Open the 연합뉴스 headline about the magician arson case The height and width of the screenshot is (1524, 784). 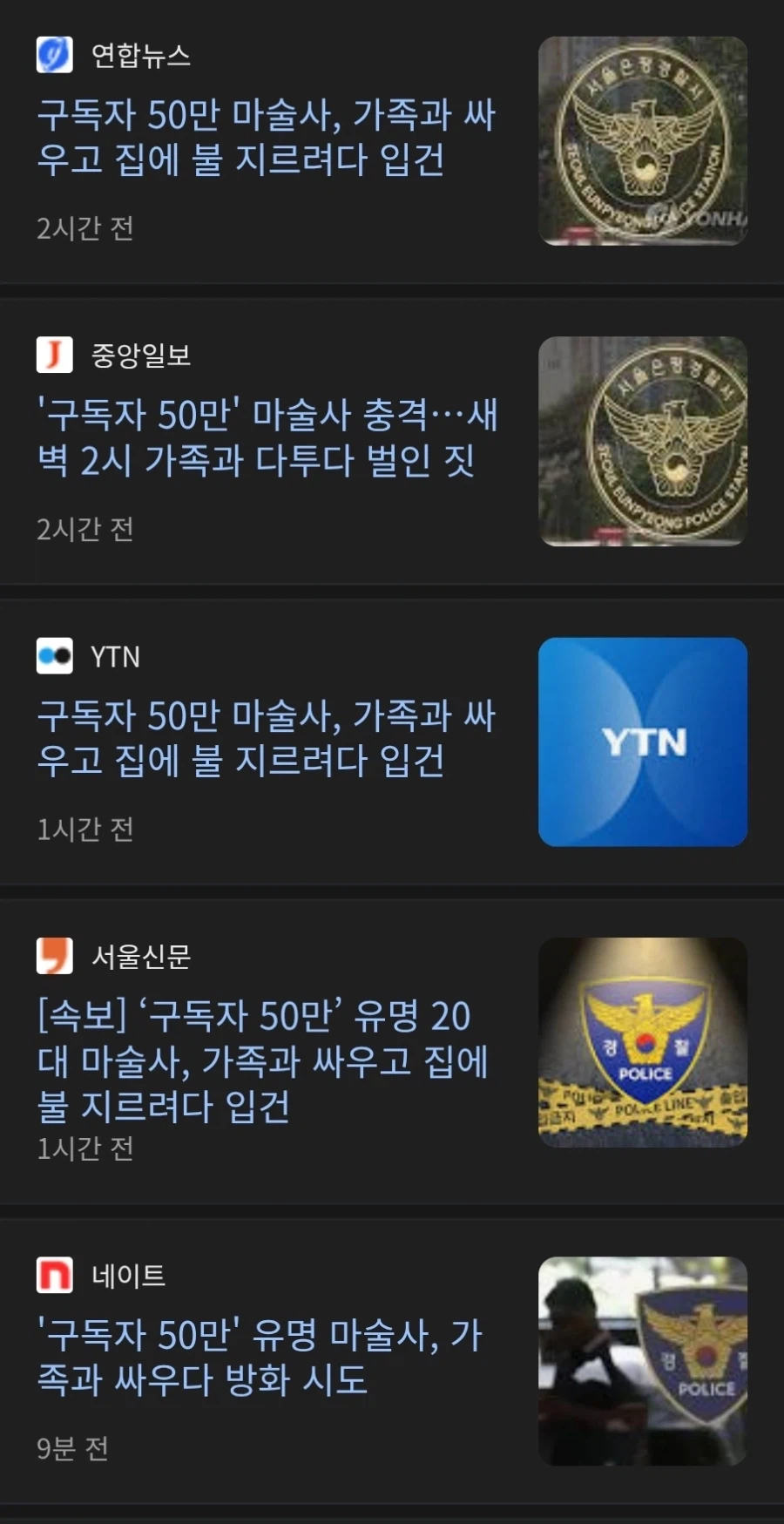tap(261, 139)
